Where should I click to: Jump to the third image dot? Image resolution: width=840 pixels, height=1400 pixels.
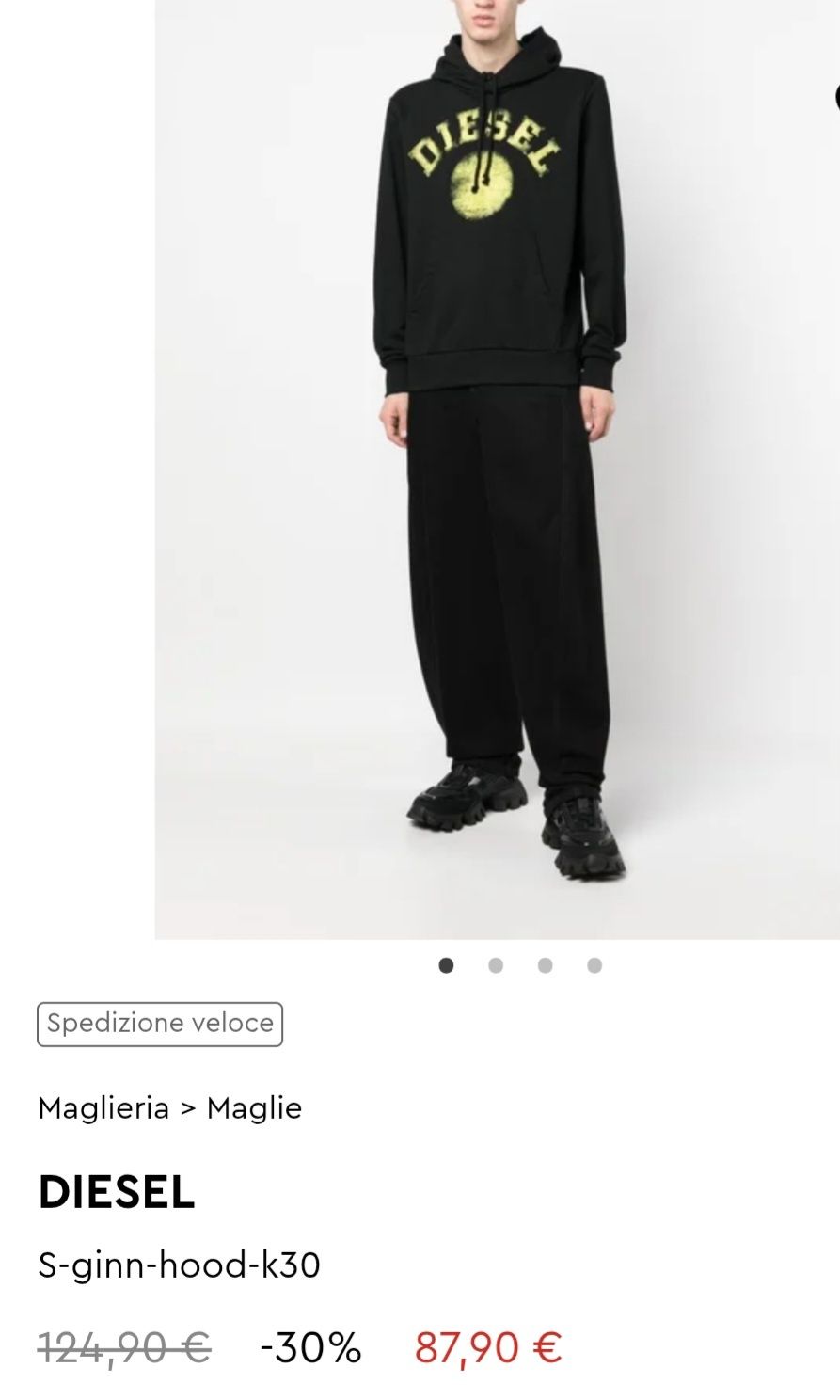545,965
